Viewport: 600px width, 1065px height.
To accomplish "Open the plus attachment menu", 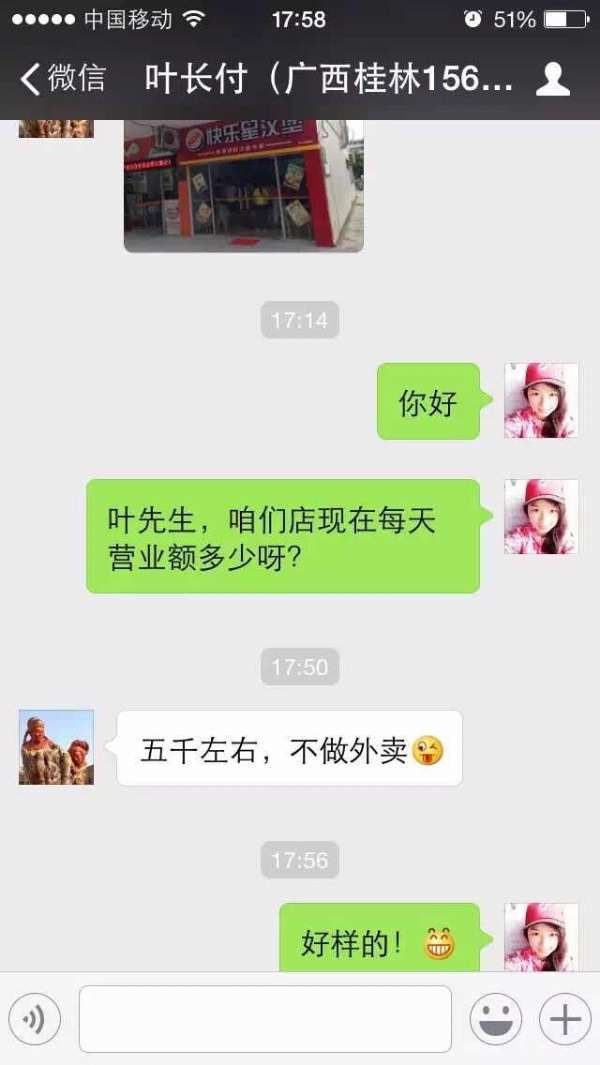I will pos(565,1019).
